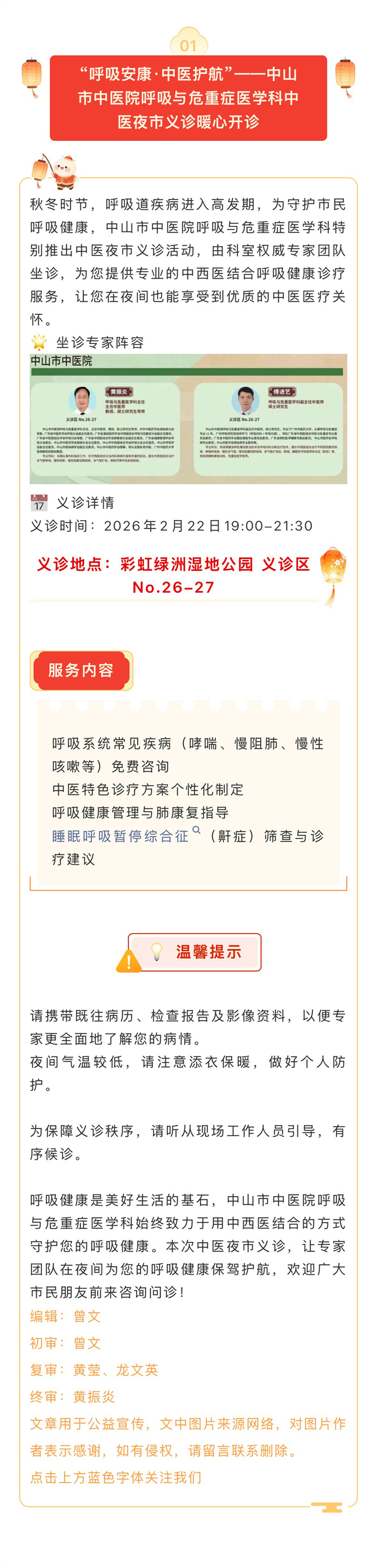Enlarge the 坐诊专家阵容 expert lineup image

(x=188, y=419)
